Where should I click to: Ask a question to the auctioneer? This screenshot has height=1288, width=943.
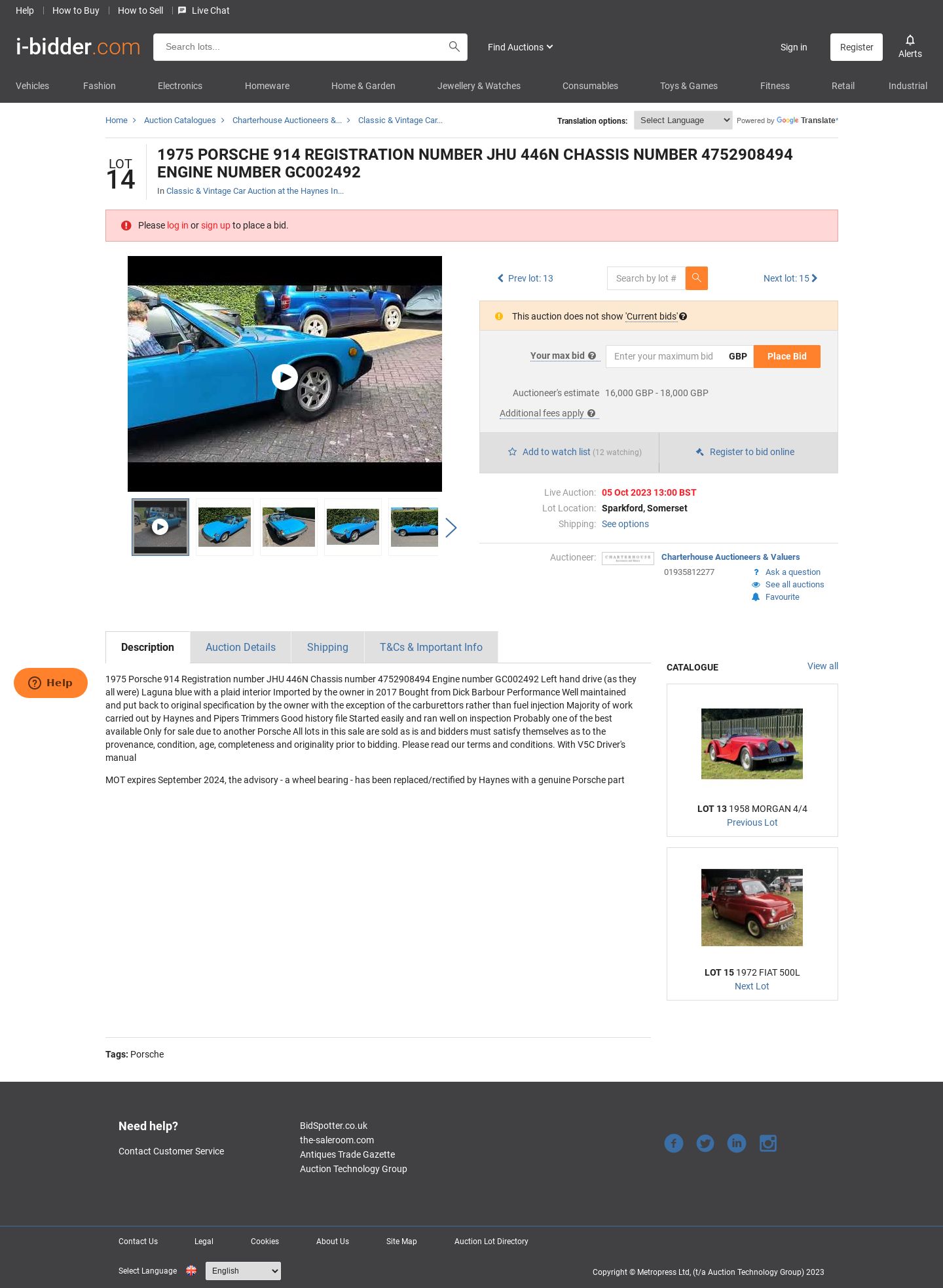[x=792, y=572]
